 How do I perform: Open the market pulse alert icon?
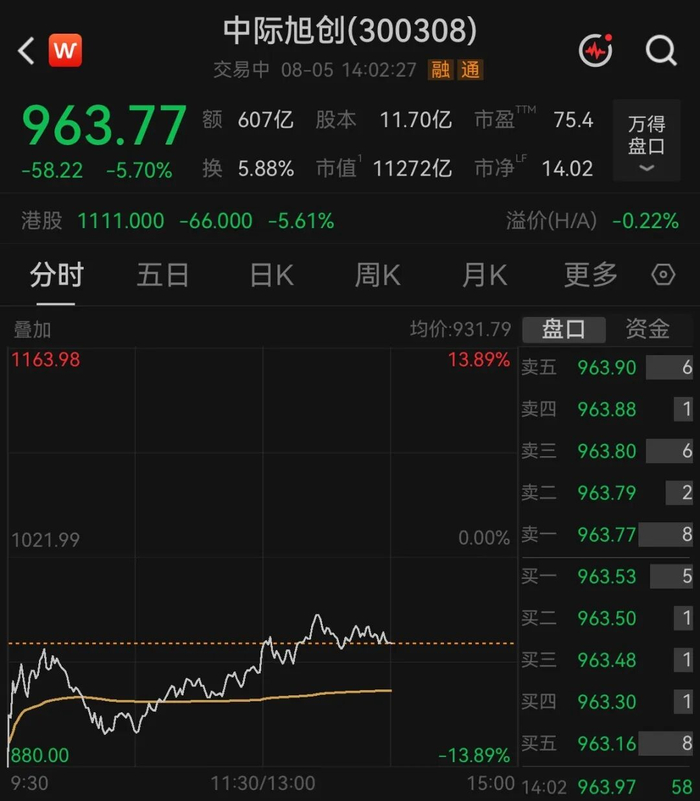pos(595,50)
